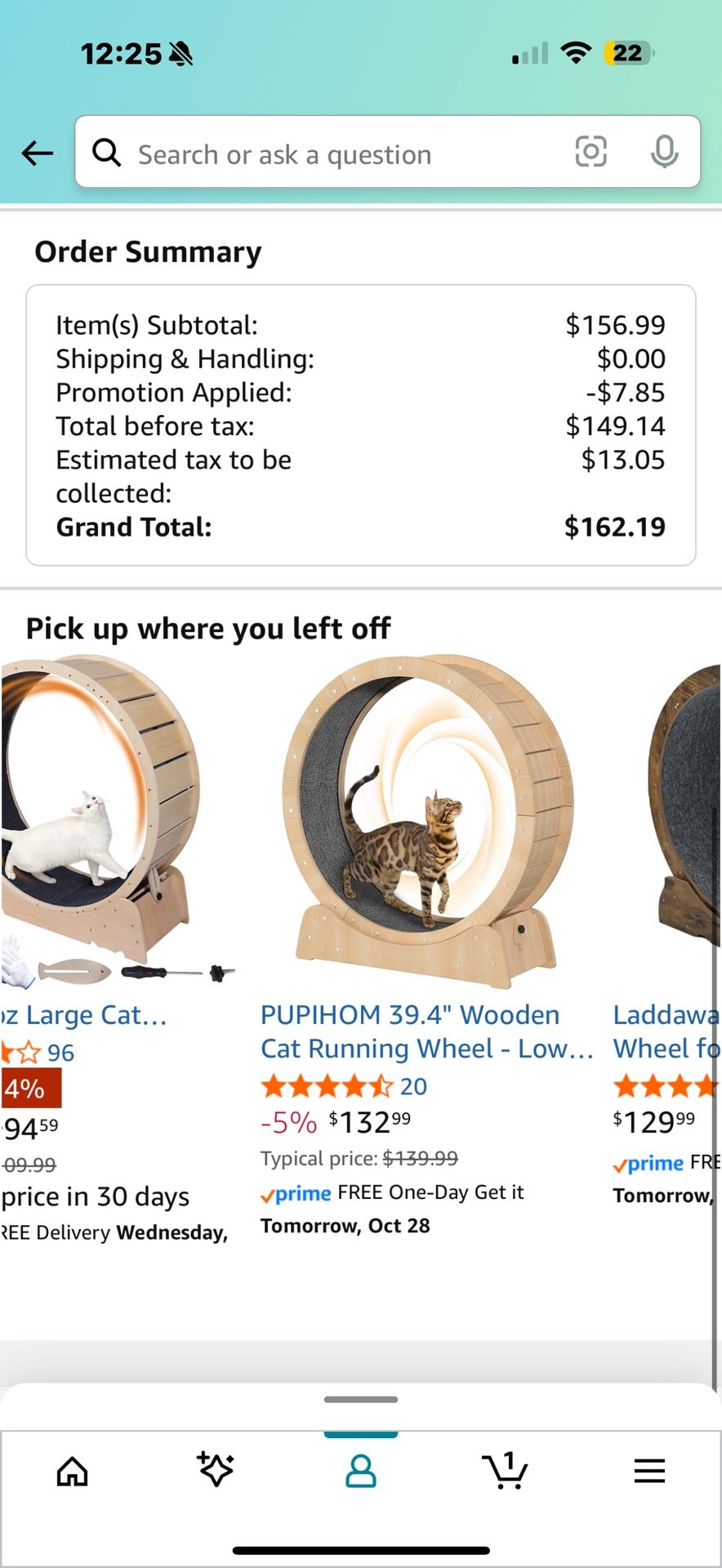Tap the back arrow to return
Viewport: 722px width, 1568px height.
click(36, 154)
